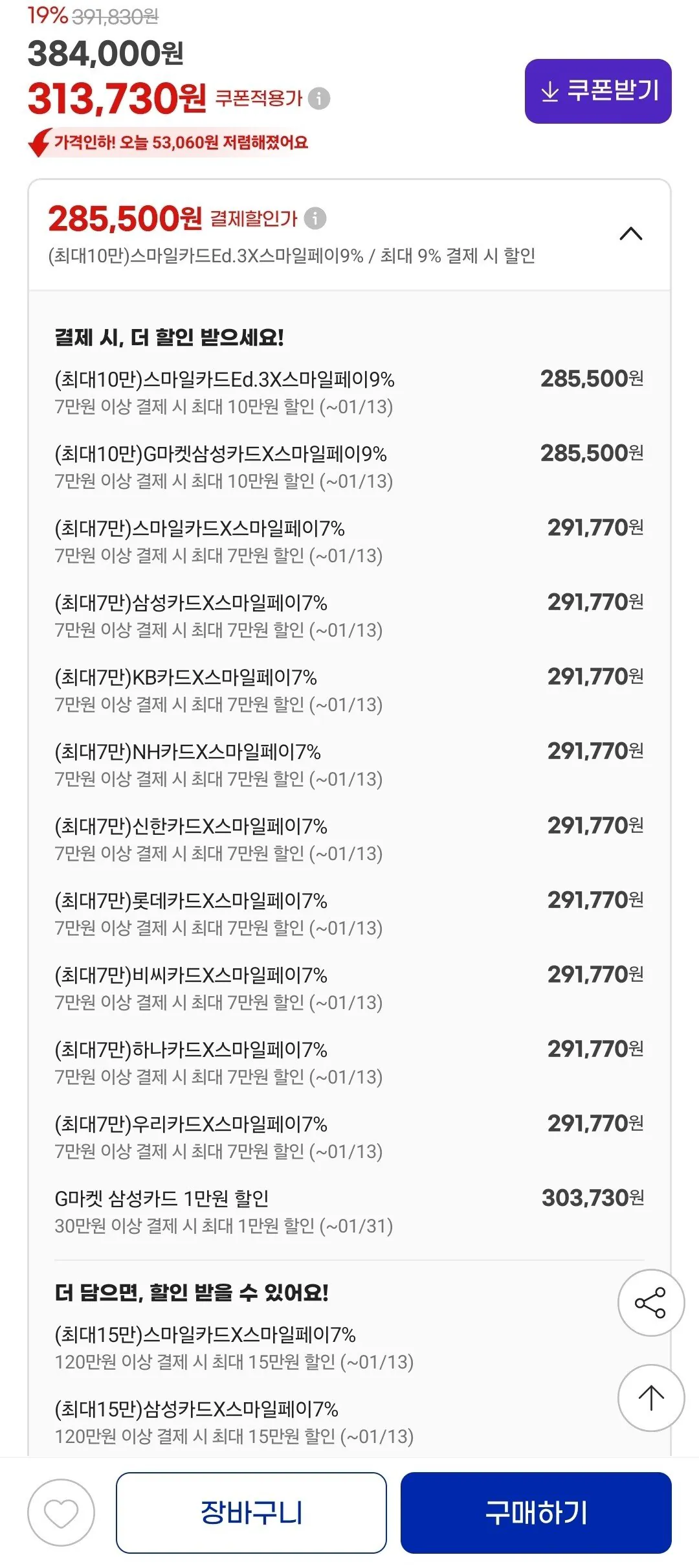View the info icon next to 285,500원 결제할인가
Viewport: 699px width, 1568px height.
tap(315, 218)
